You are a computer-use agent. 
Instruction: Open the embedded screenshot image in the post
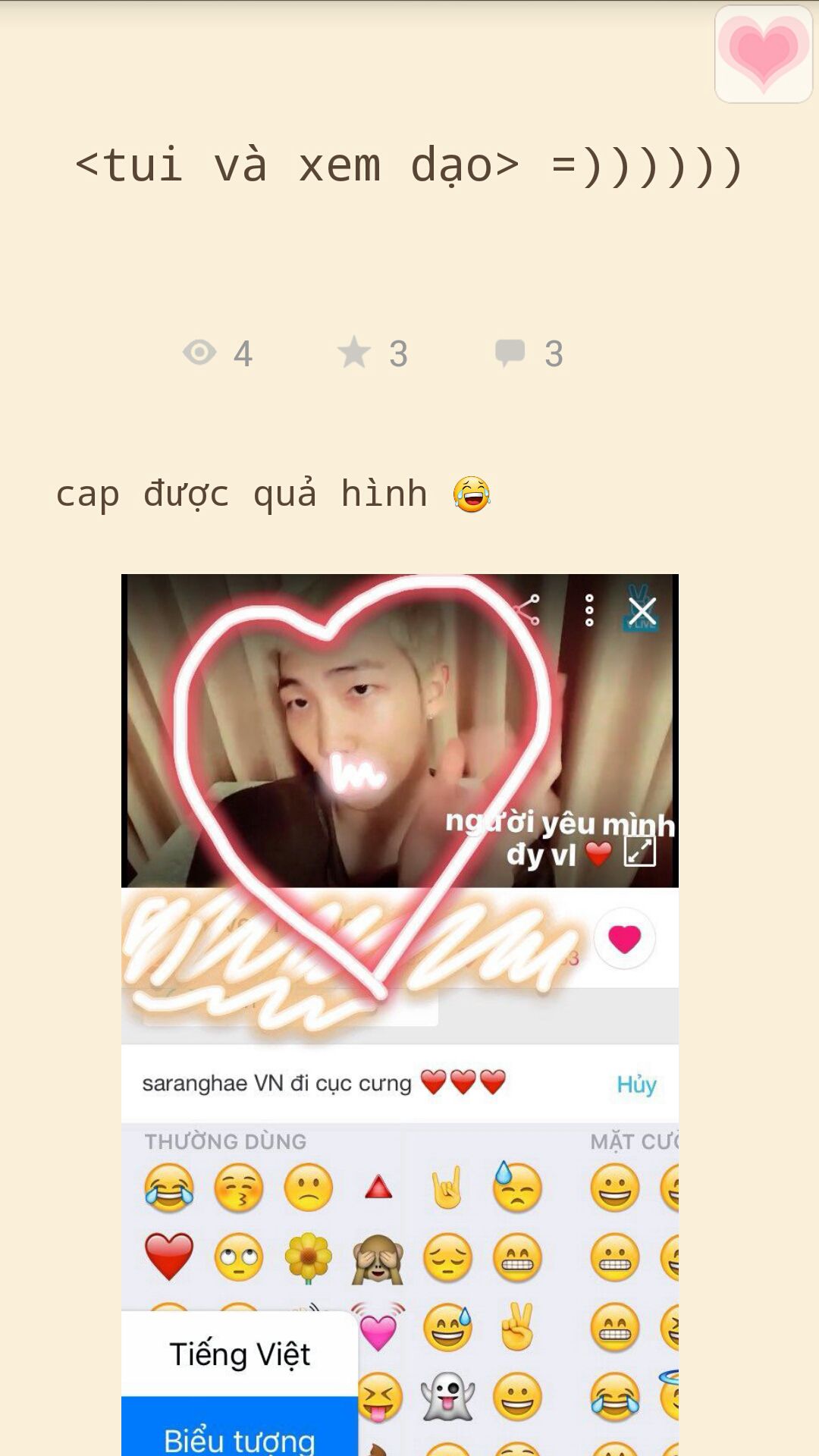click(400, 1015)
